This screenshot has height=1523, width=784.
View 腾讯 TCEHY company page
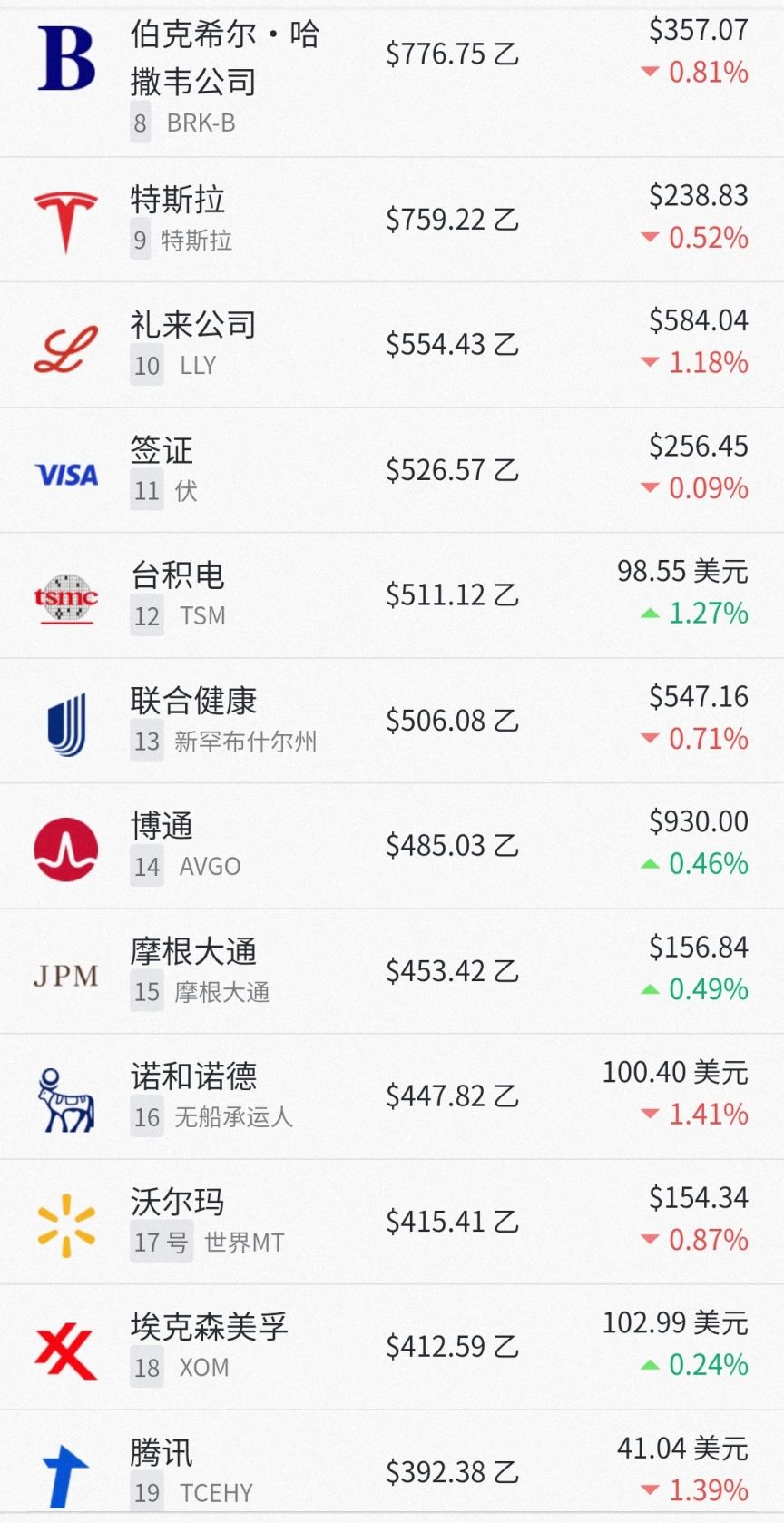(x=392, y=1467)
